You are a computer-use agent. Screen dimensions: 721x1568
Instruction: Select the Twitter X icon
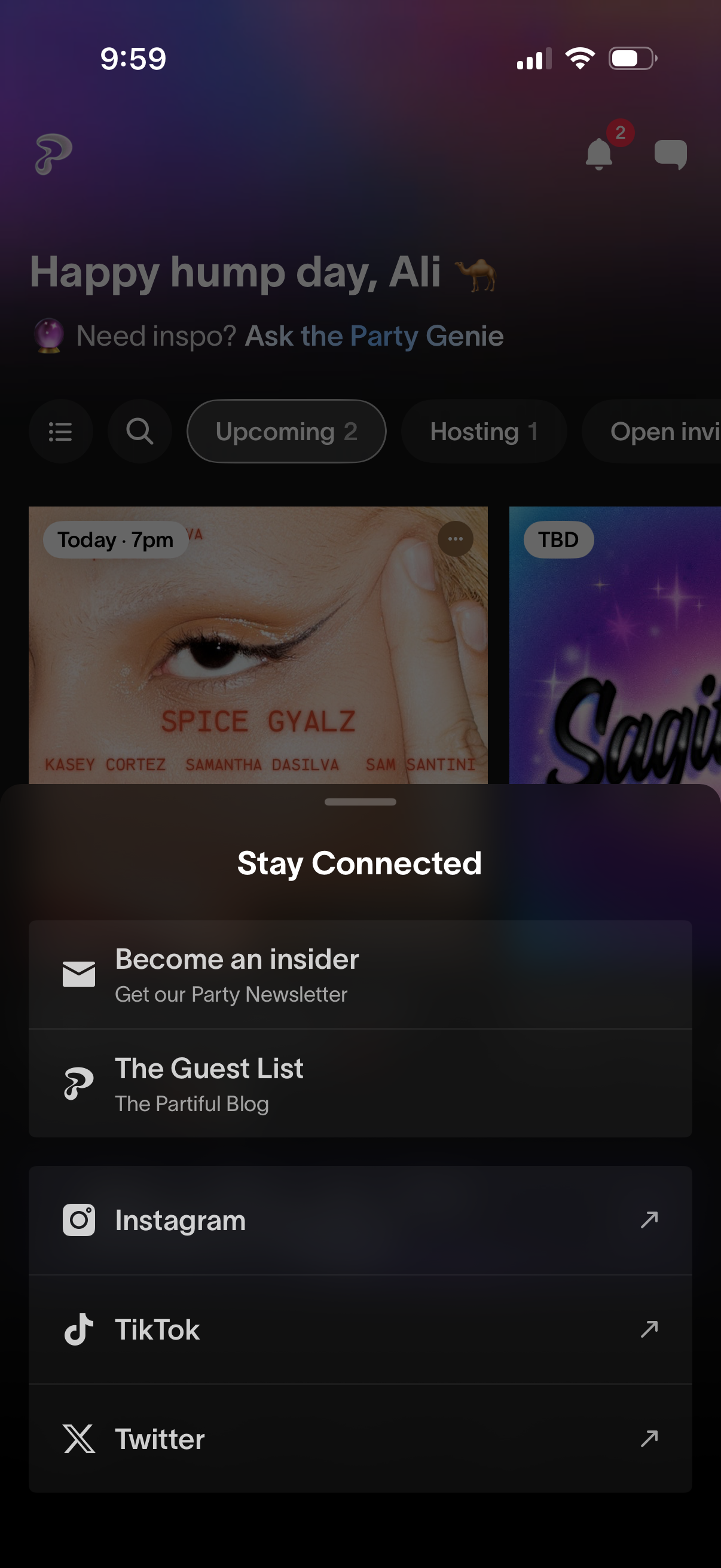pyautogui.click(x=79, y=1438)
